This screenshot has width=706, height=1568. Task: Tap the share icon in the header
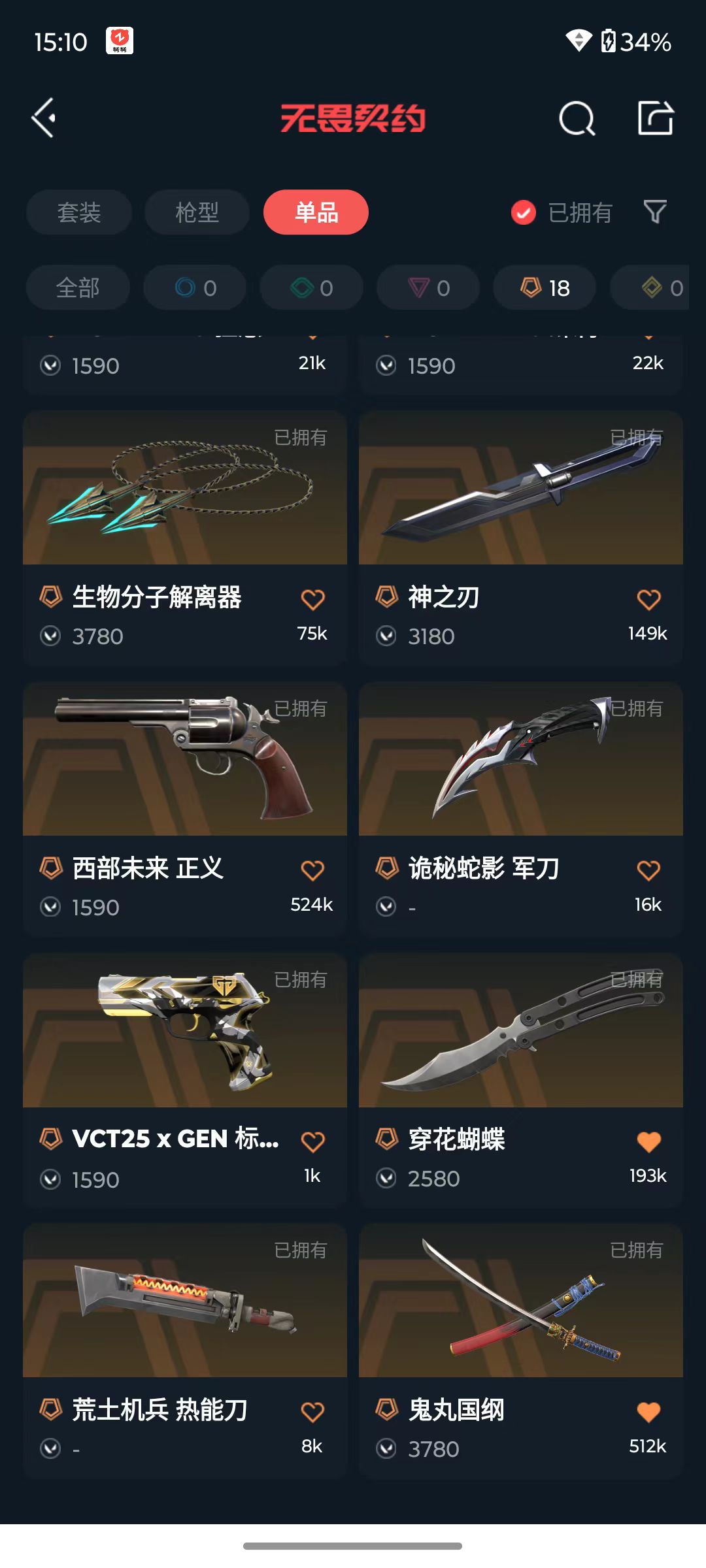656,118
